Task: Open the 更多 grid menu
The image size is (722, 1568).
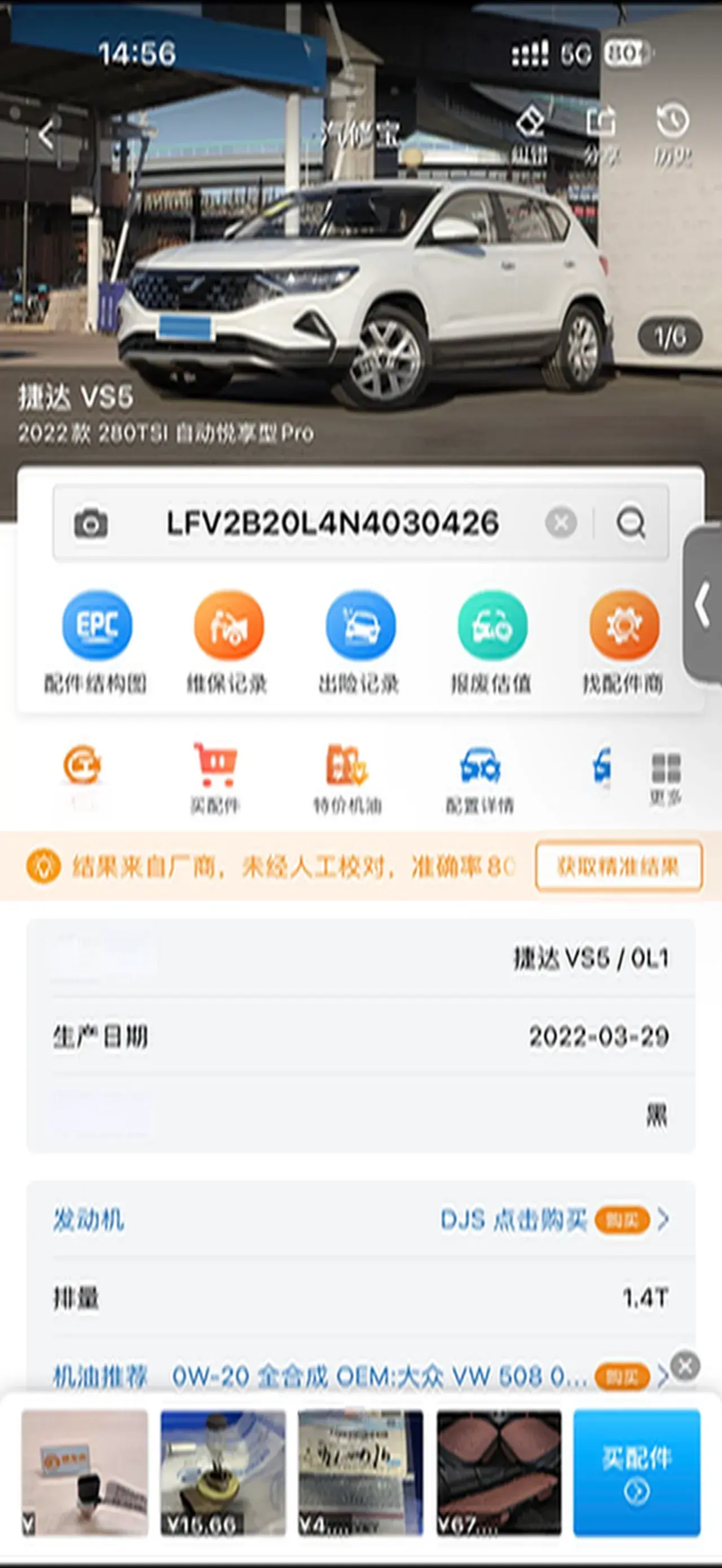Action: (x=666, y=778)
